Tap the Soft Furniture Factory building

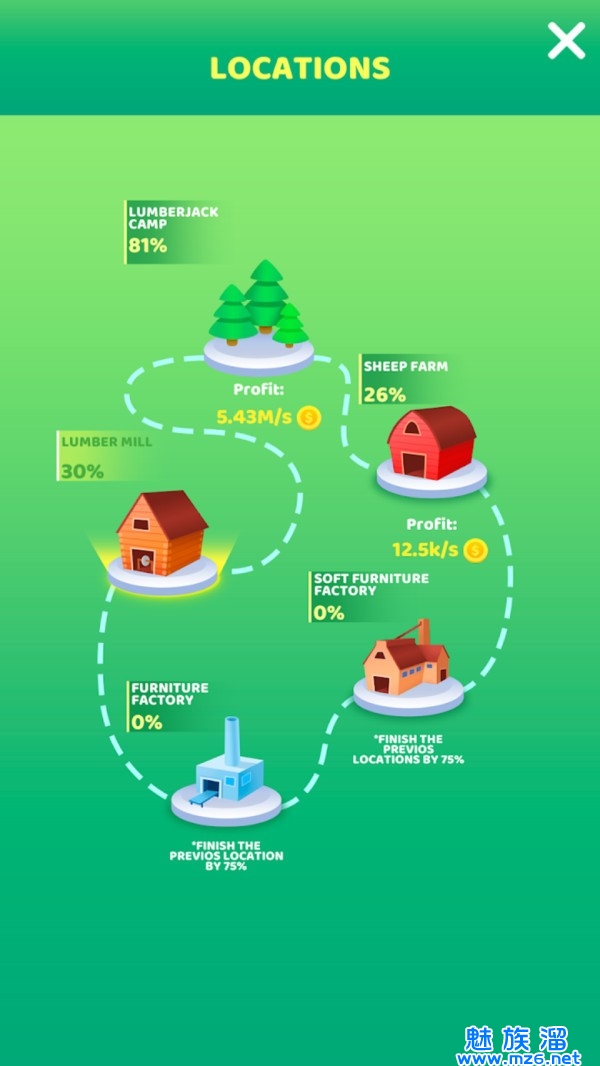click(407, 665)
